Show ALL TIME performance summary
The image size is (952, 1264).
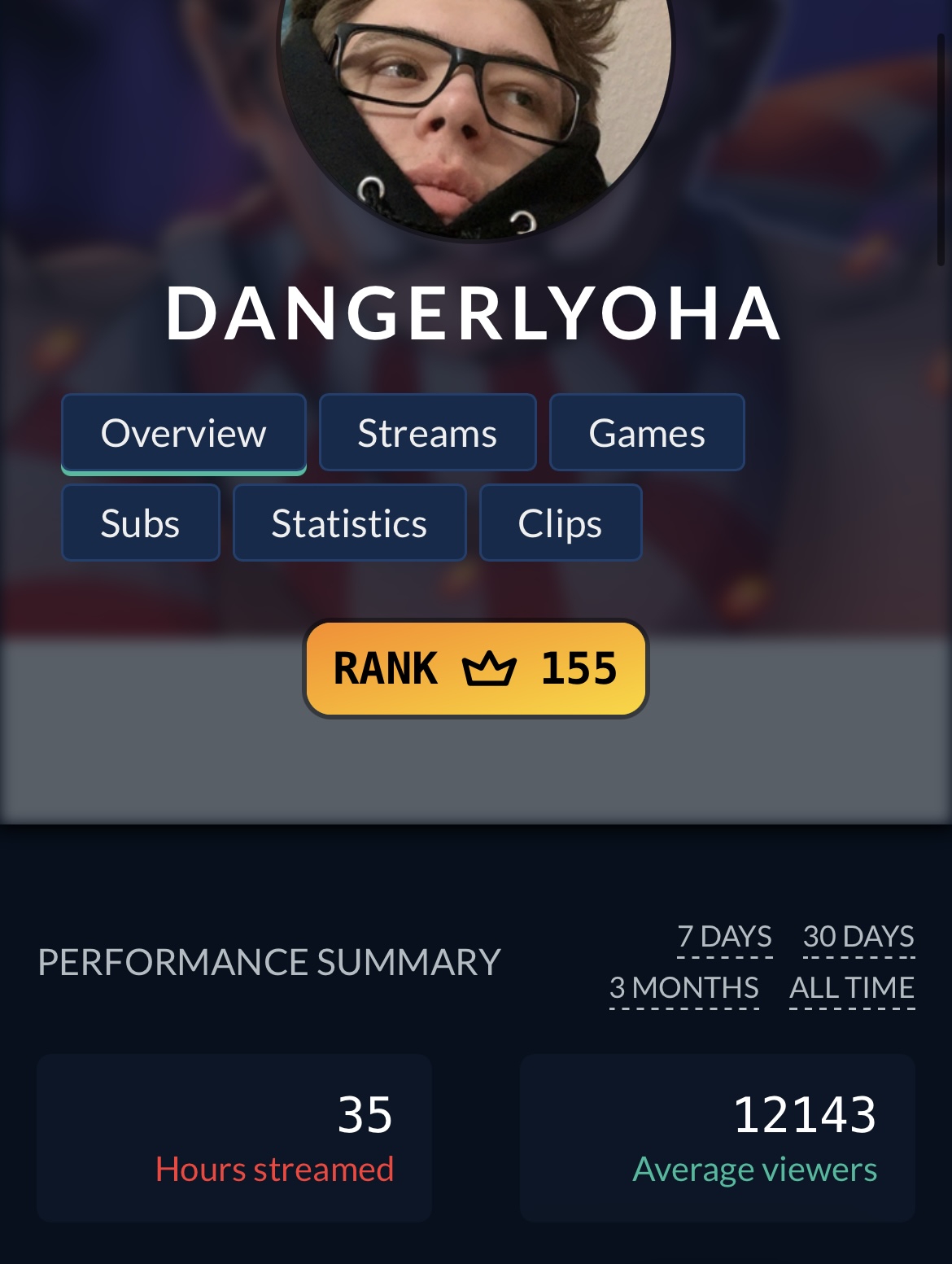[852, 988]
